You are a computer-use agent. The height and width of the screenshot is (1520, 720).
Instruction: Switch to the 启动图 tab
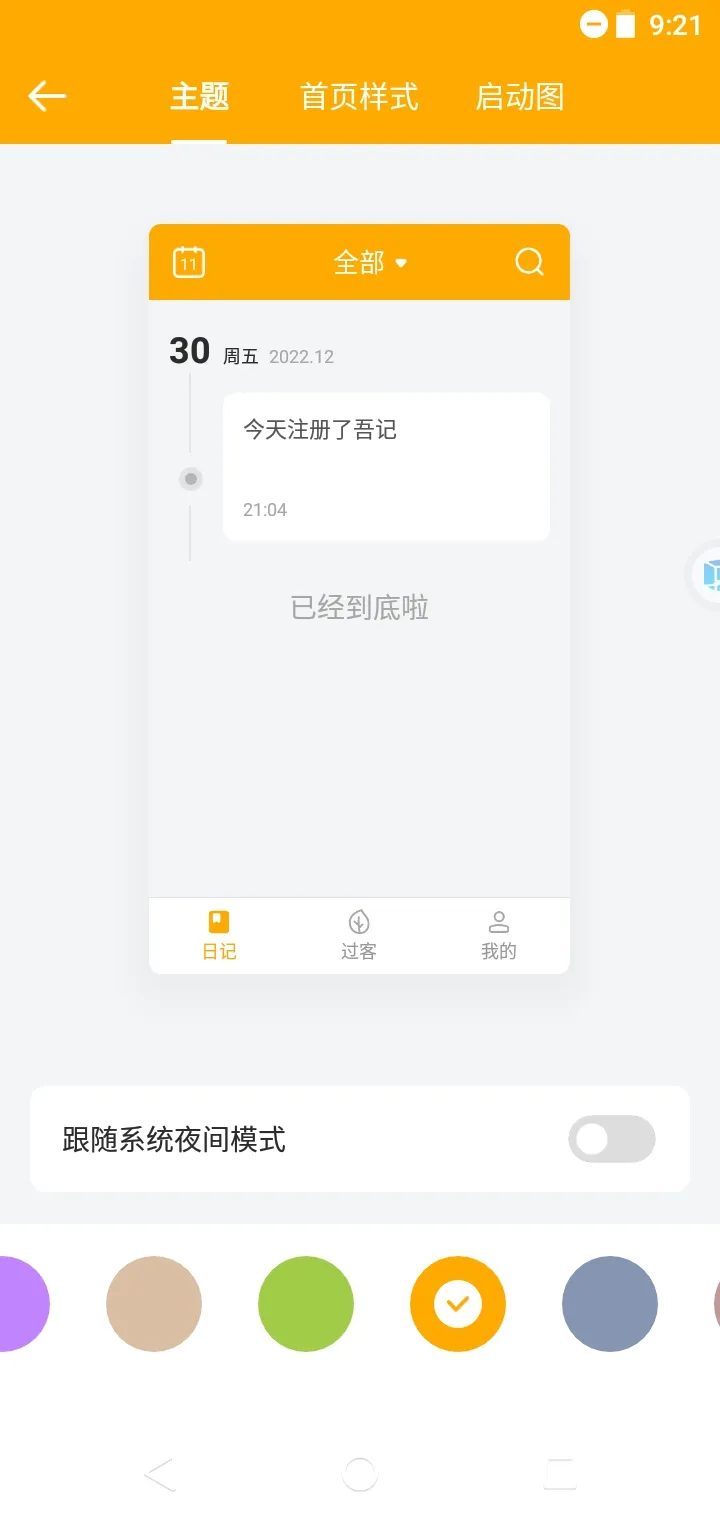point(519,97)
